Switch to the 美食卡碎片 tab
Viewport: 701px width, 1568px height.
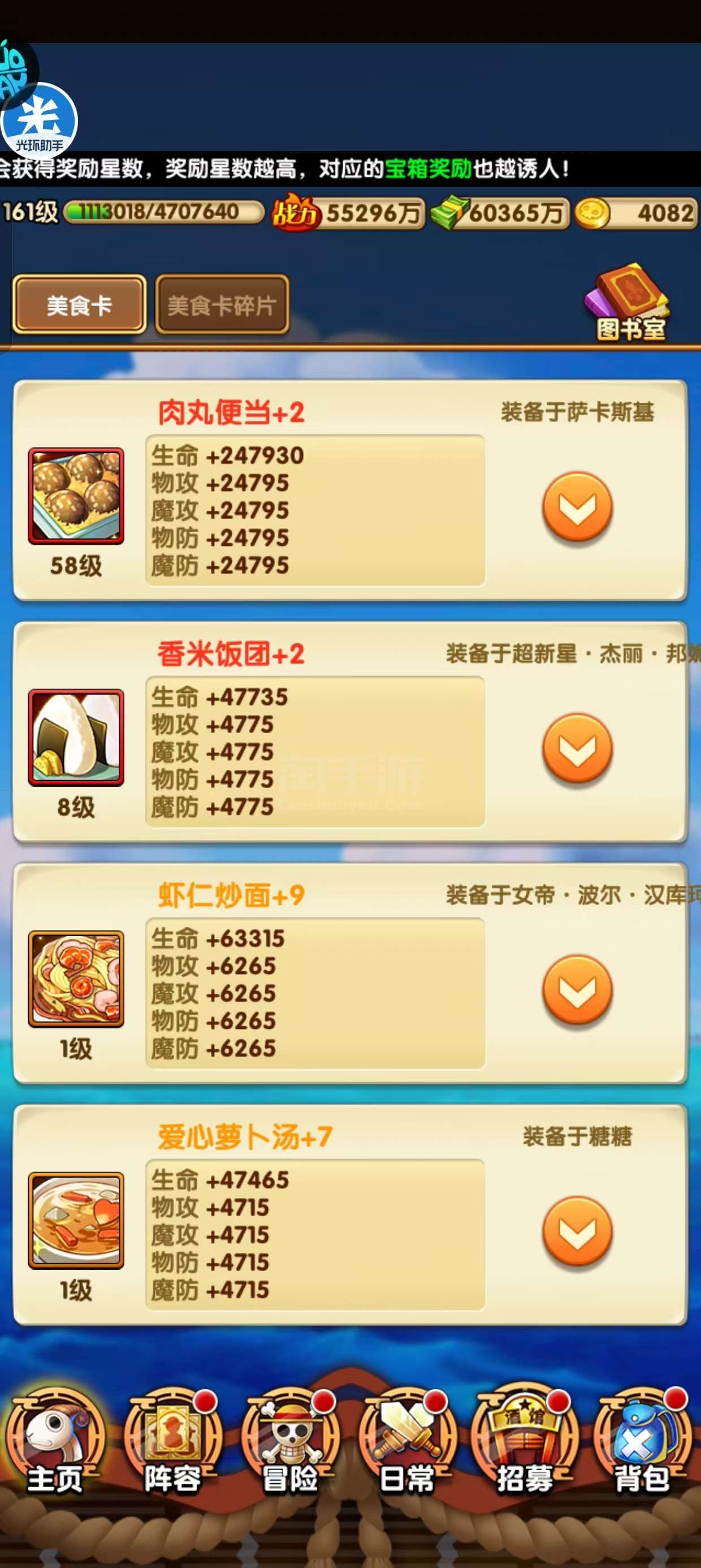coord(222,305)
